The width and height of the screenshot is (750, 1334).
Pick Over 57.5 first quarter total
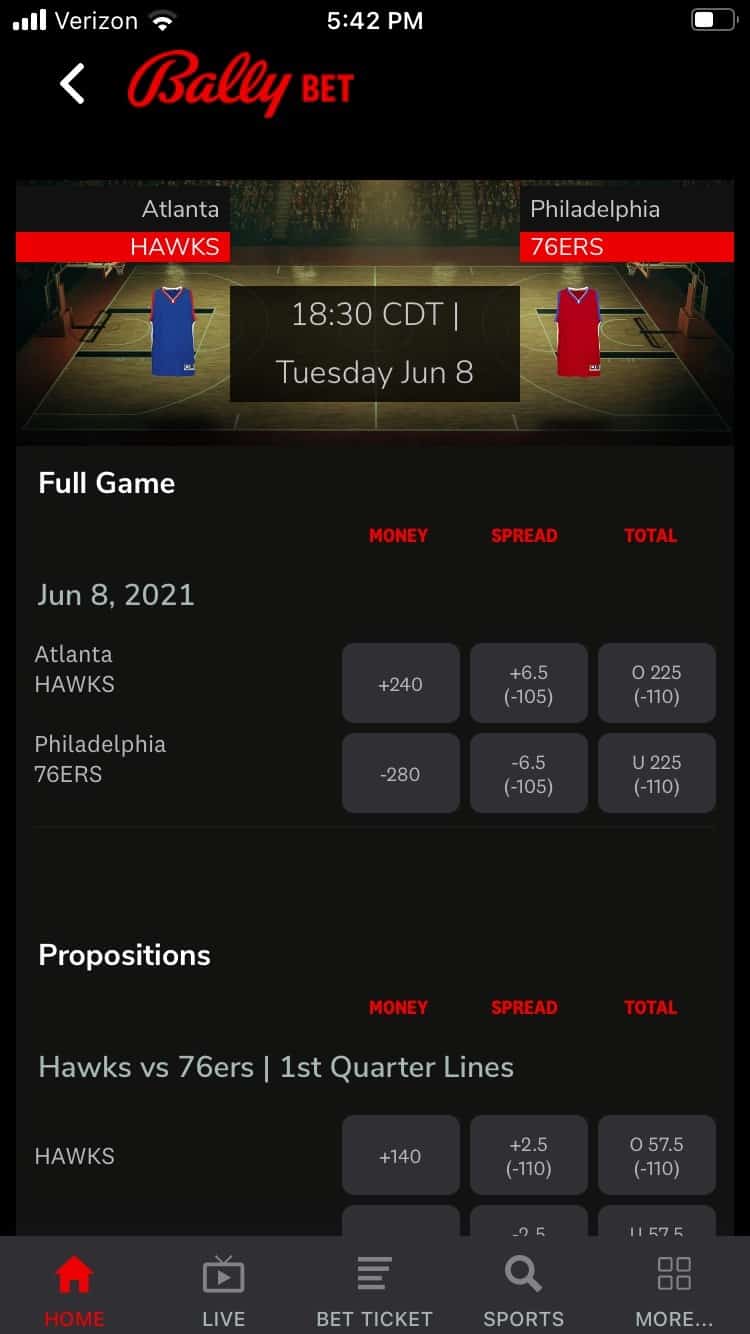pyautogui.click(x=657, y=1155)
